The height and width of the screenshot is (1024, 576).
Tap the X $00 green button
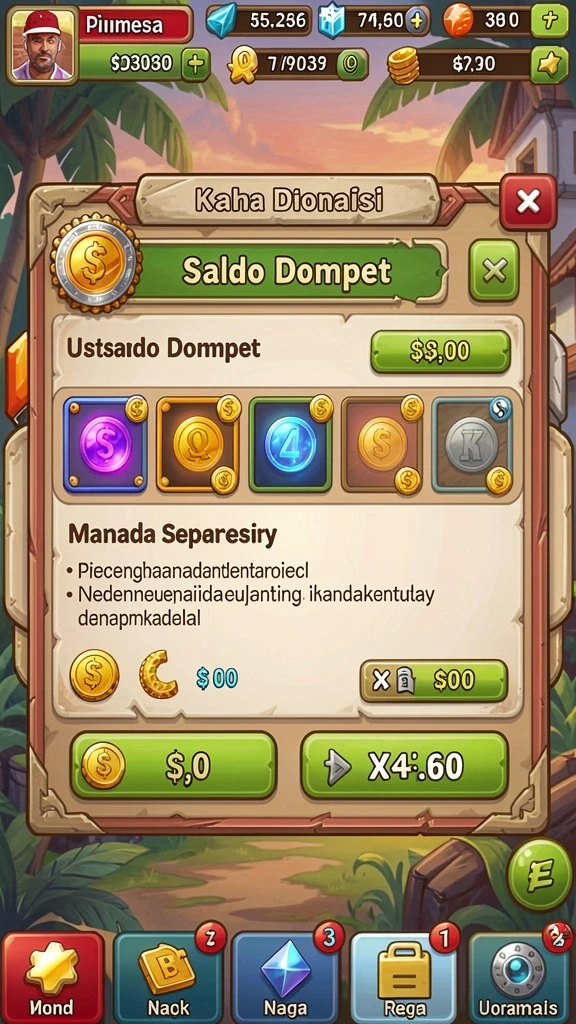pos(434,680)
